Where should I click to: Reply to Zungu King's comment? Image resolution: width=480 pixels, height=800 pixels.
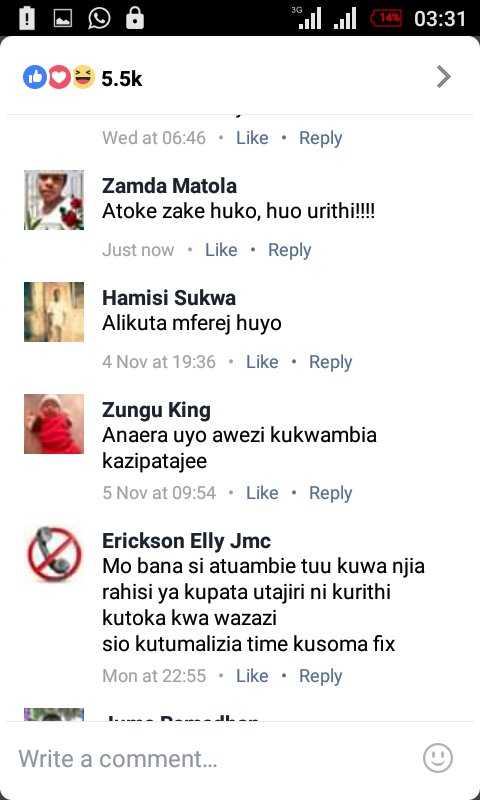tap(330, 493)
